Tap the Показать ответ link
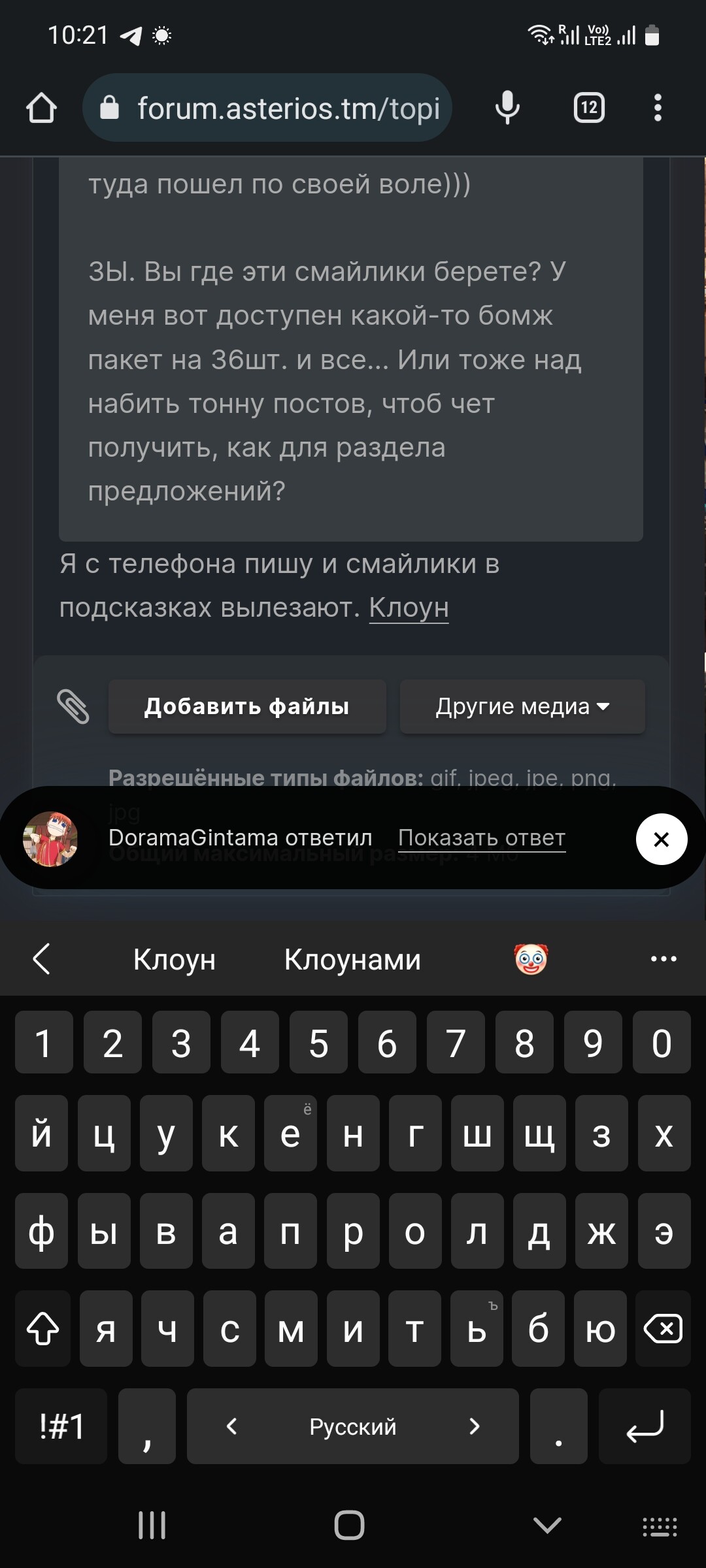 [x=482, y=838]
